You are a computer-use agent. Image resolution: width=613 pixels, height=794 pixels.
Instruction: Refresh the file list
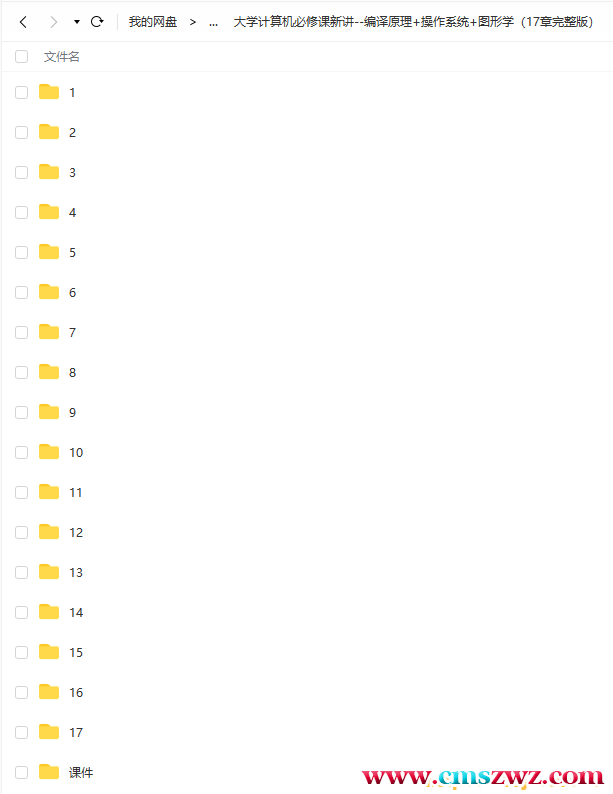(97, 21)
